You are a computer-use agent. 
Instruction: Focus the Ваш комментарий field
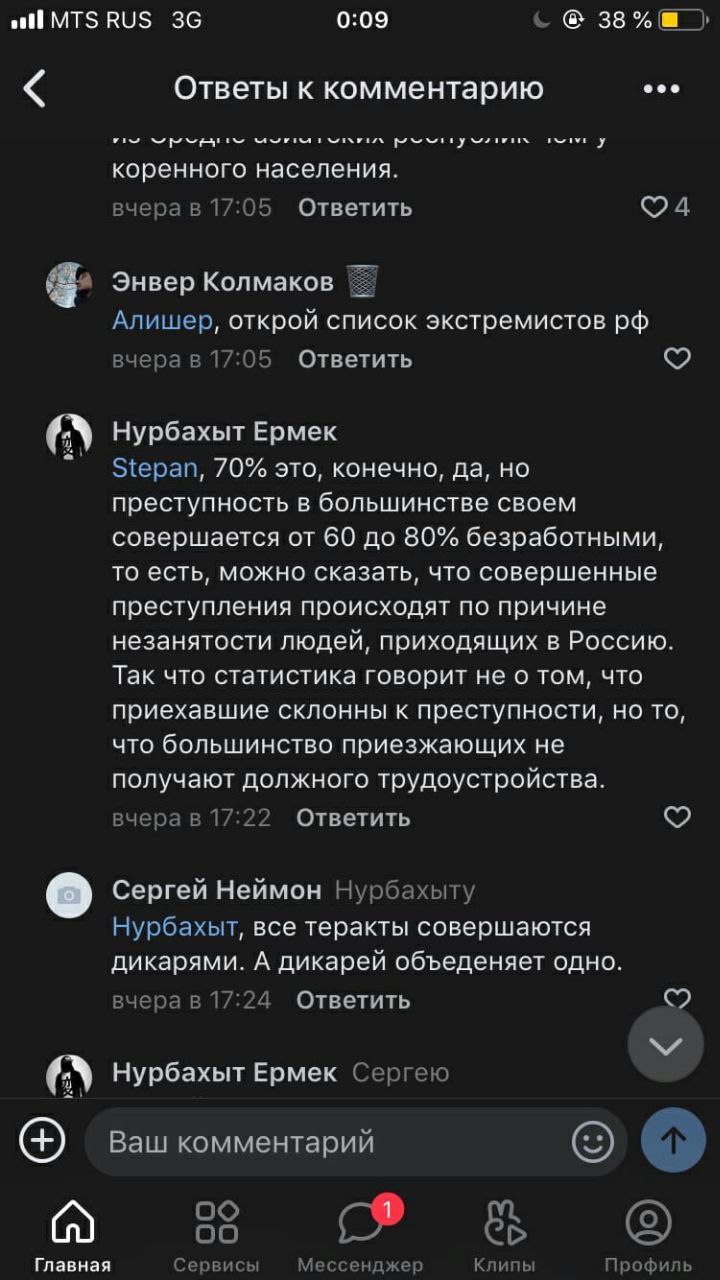point(330,1141)
